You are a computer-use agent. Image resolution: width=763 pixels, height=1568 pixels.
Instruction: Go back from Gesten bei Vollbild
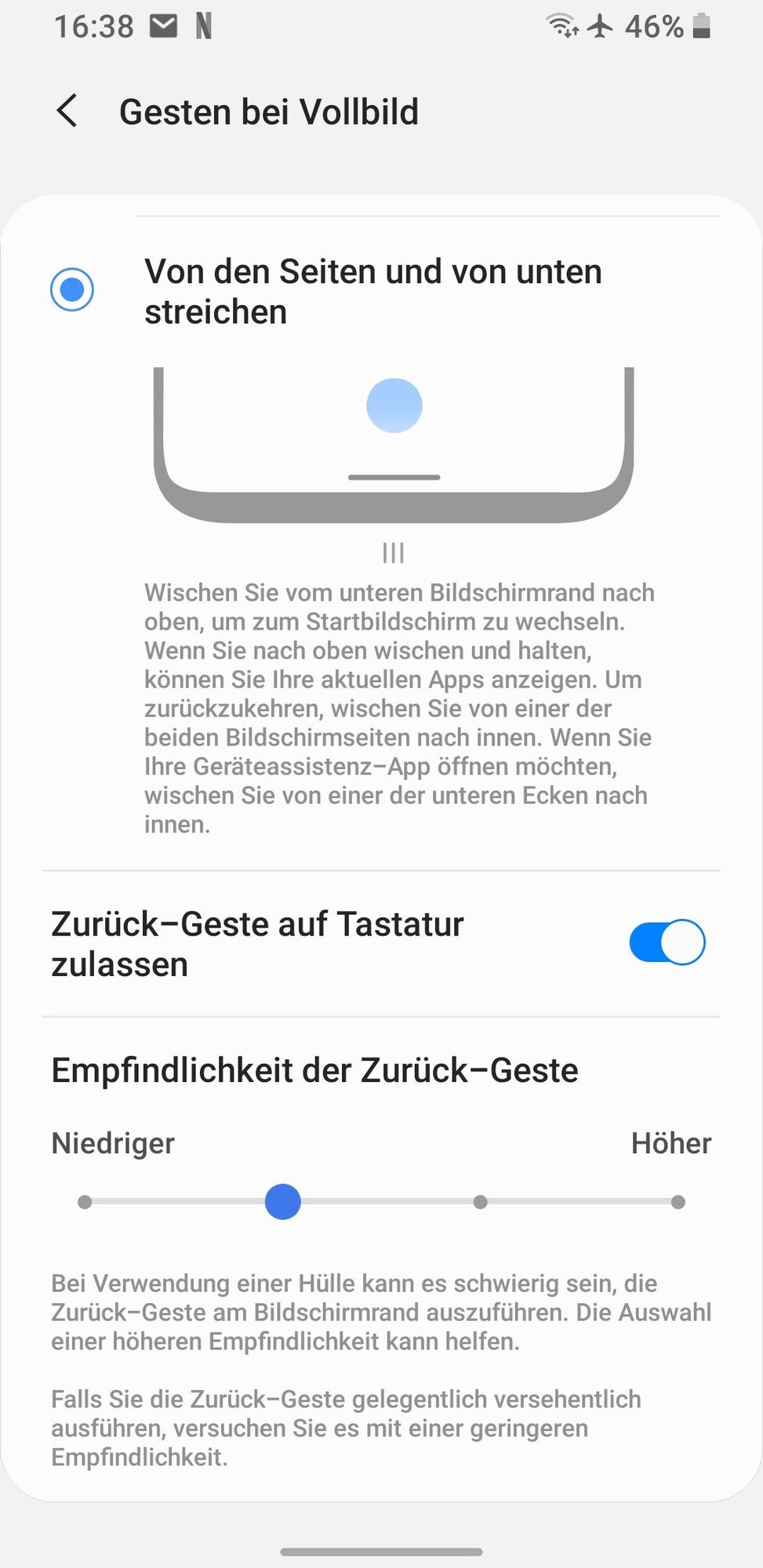(x=68, y=111)
